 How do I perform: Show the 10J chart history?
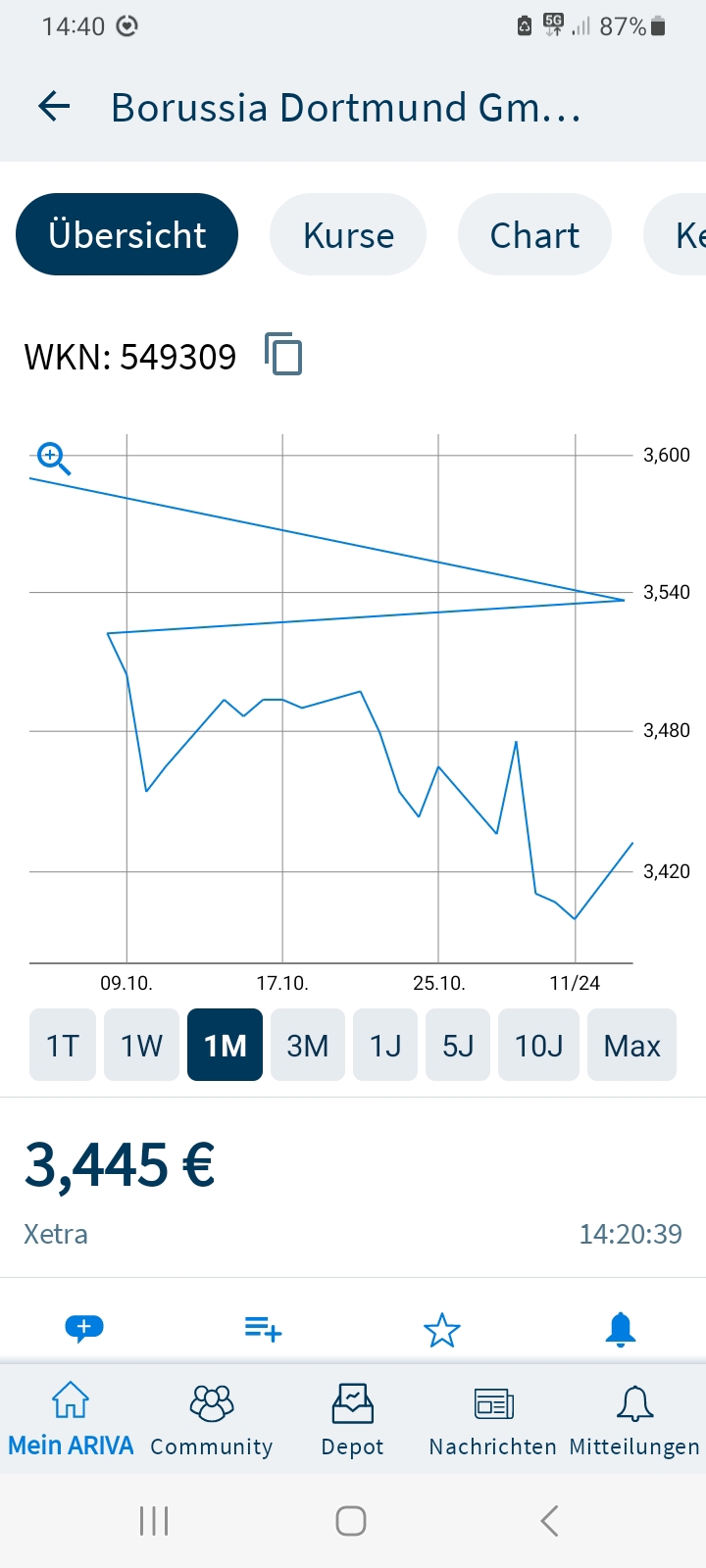pyautogui.click(x=538, y=1045)
